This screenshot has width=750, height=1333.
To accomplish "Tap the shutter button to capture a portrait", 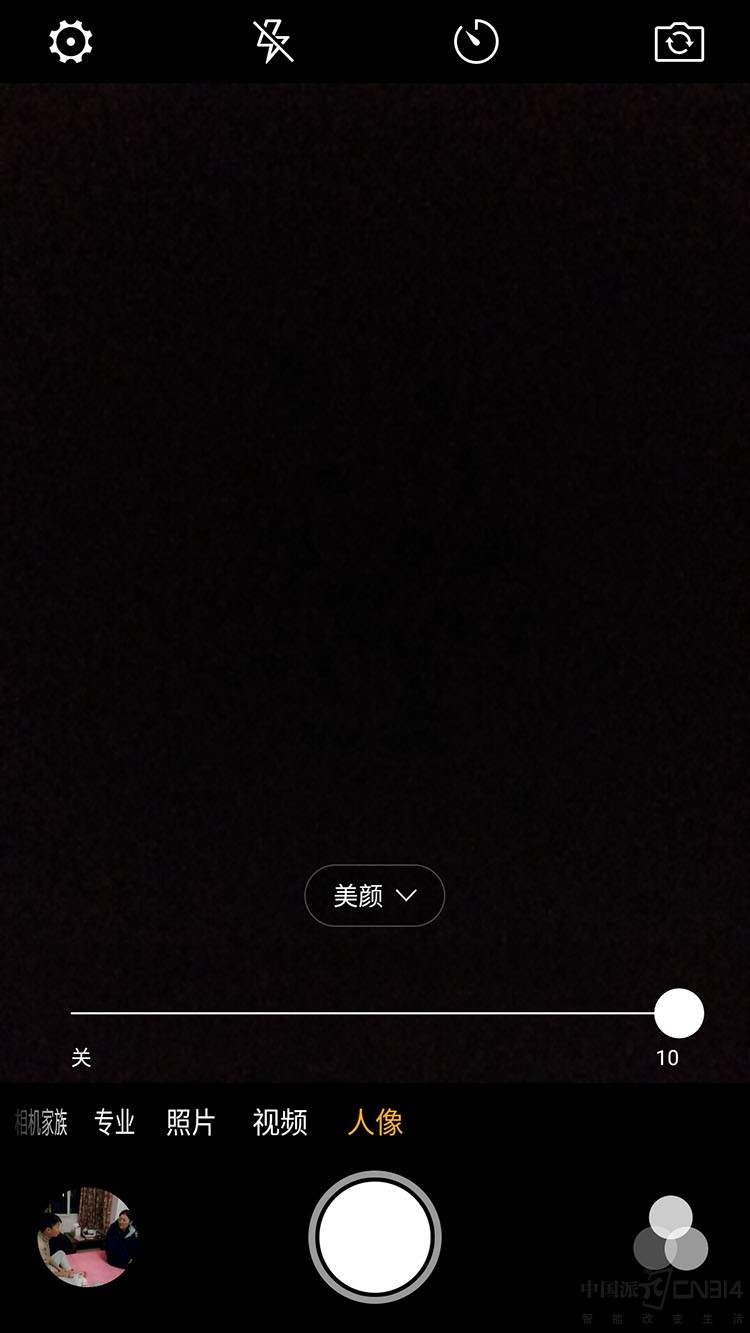I will [374, 1237].
